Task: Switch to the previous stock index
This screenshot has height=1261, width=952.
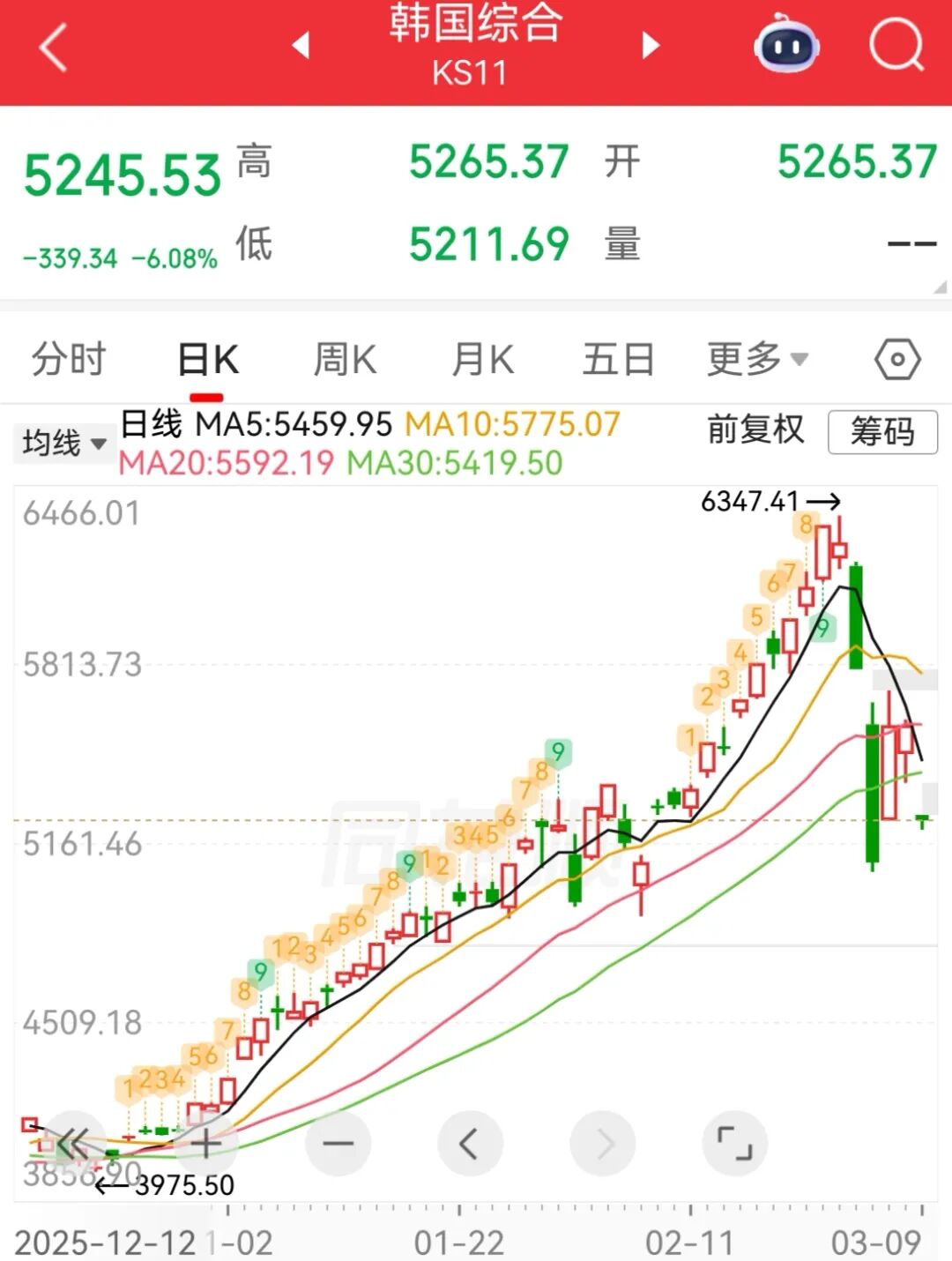Action: [x=301, y=46]
